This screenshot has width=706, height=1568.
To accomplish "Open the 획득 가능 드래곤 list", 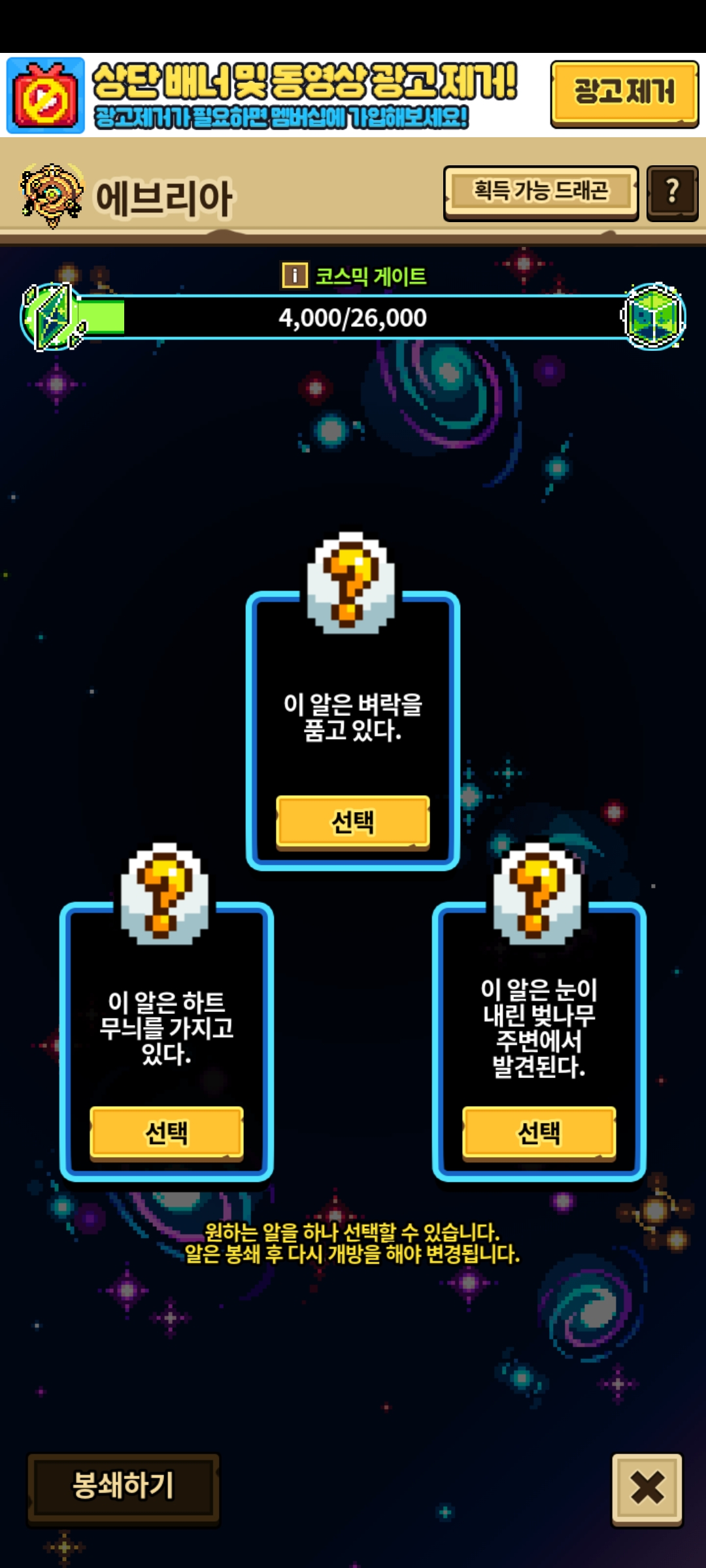I will (x=541, y=192).
